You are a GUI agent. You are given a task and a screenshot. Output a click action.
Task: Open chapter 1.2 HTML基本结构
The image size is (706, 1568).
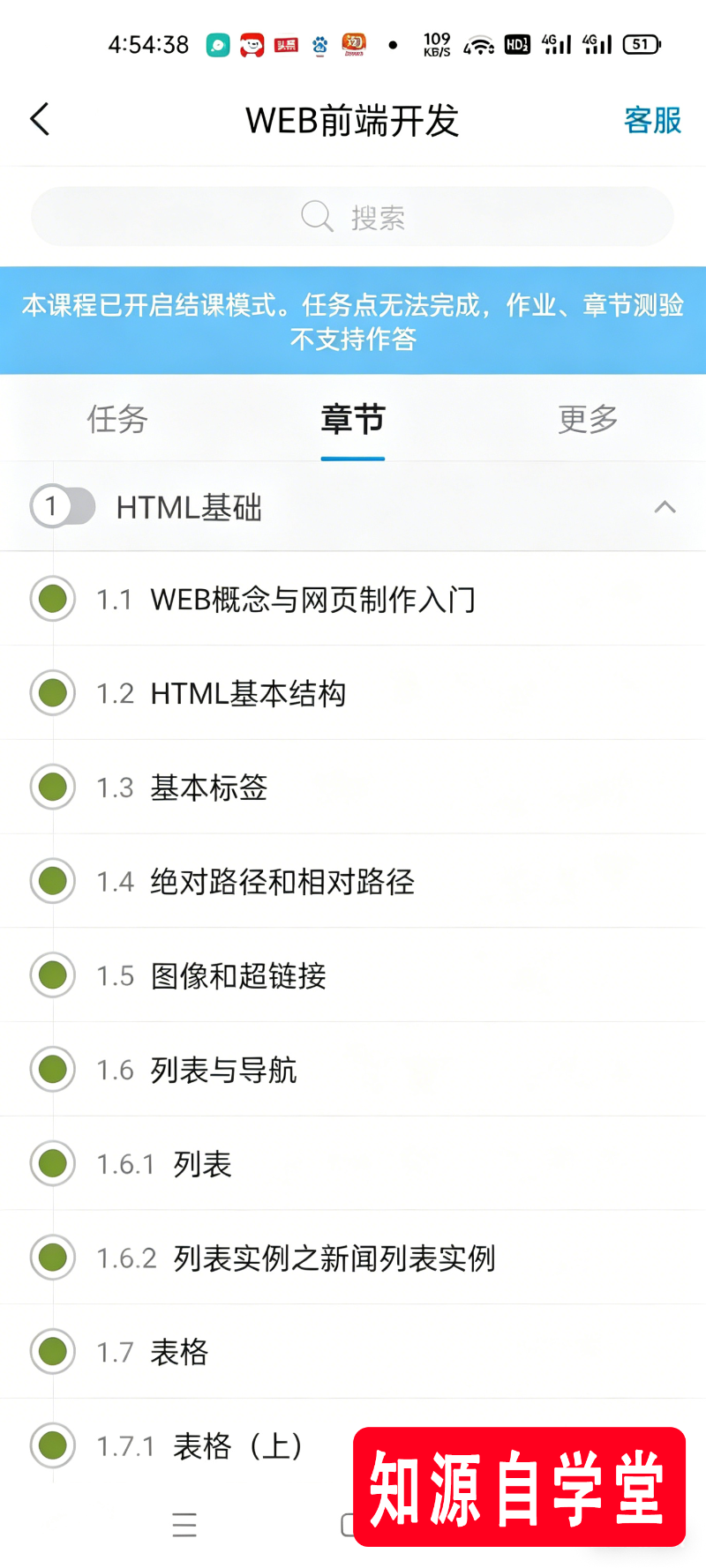pyautogui.click(x=353, y=693)
